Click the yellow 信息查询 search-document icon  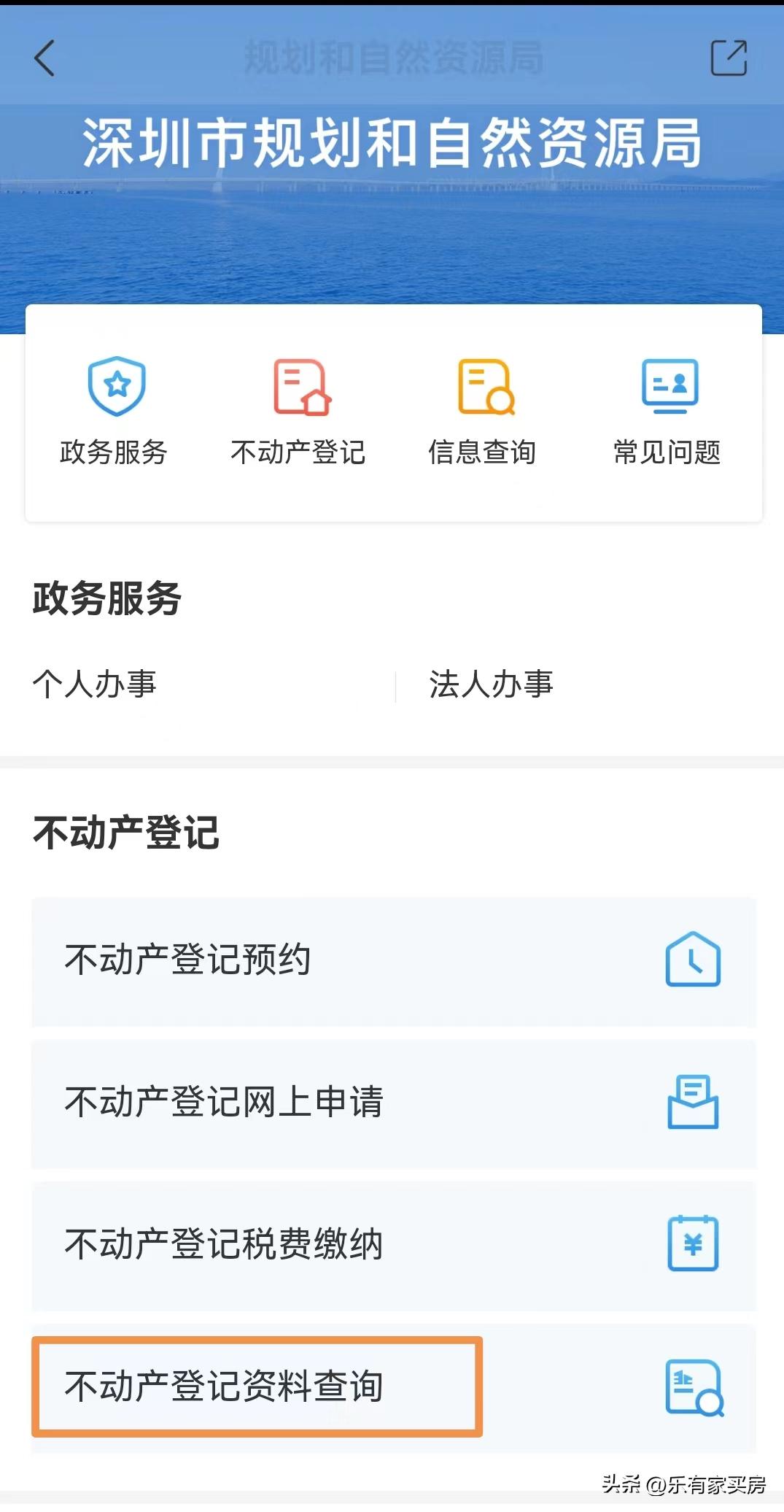[x=484, y=387]
